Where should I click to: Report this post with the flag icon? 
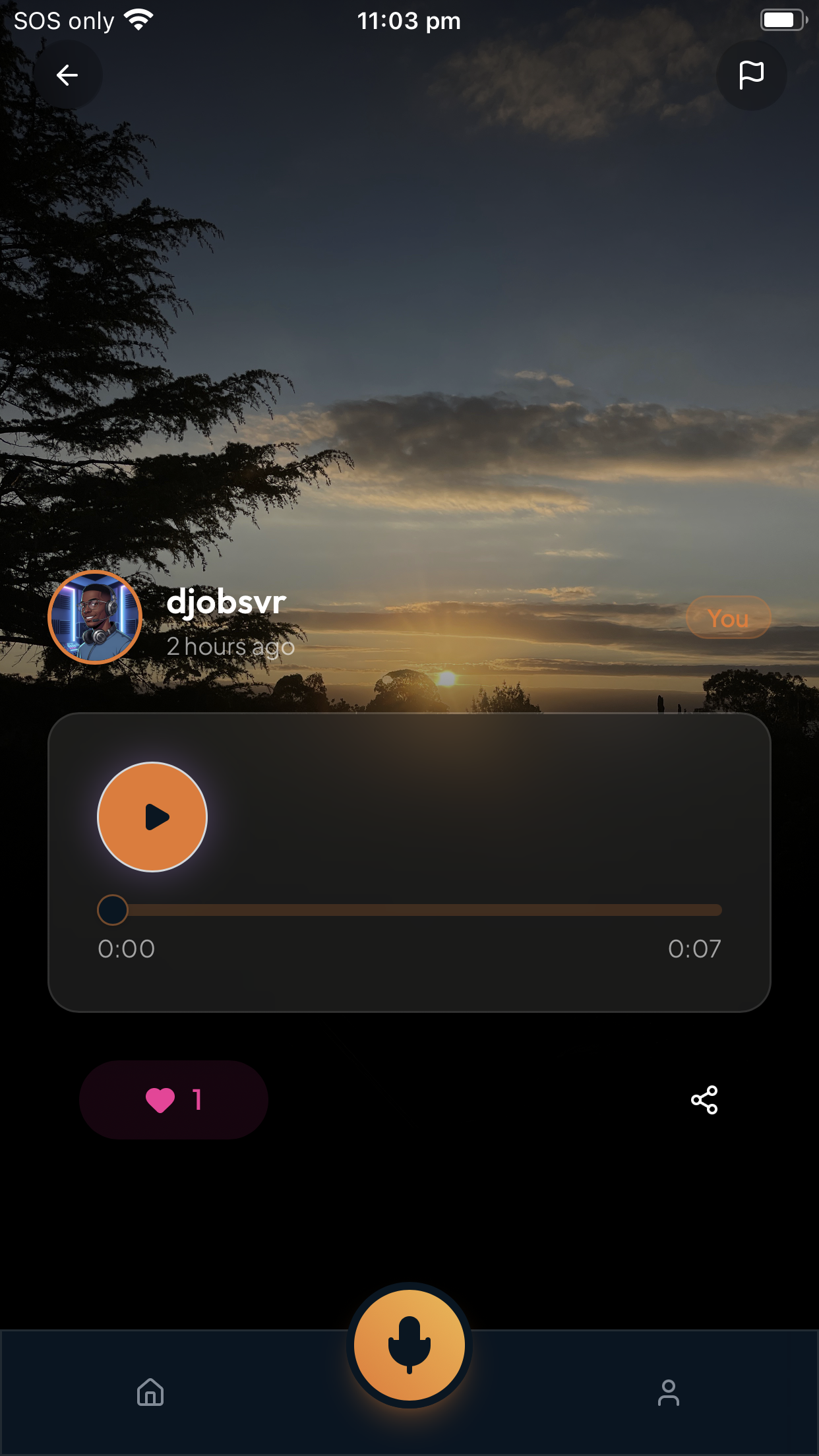click(x=751, y=75)
